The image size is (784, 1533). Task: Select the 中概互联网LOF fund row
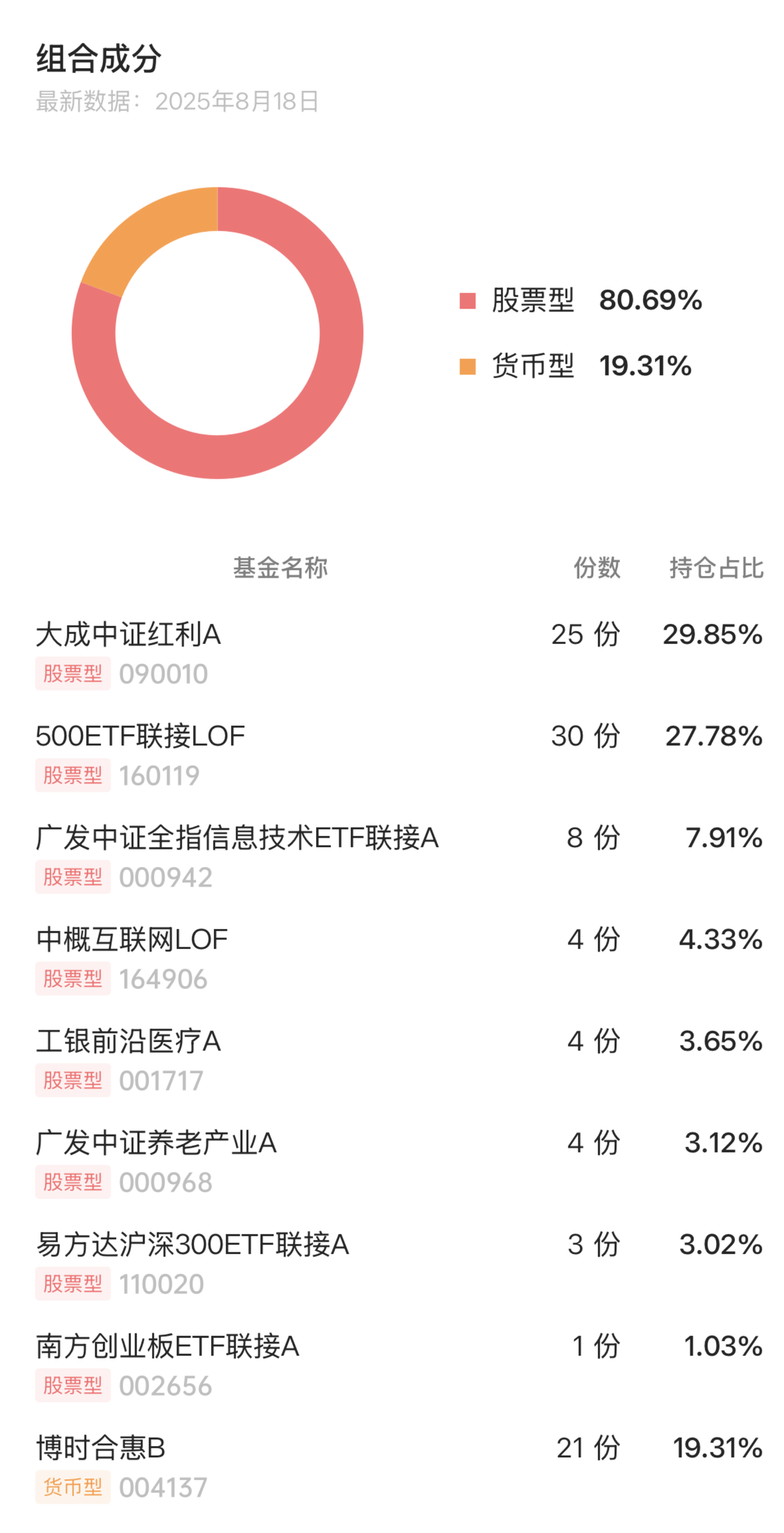pos(132,940)
